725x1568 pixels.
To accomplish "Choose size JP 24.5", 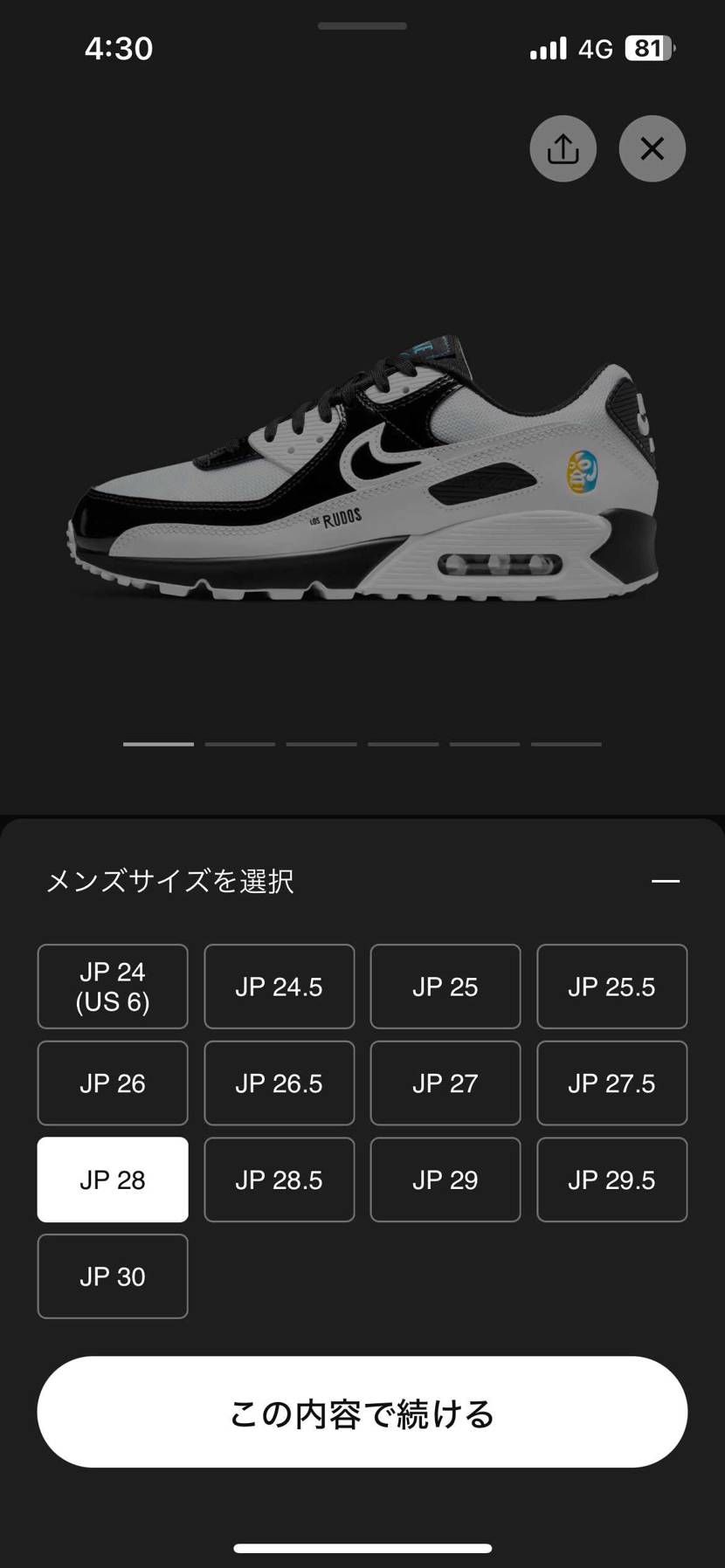I will click(279, 987).
